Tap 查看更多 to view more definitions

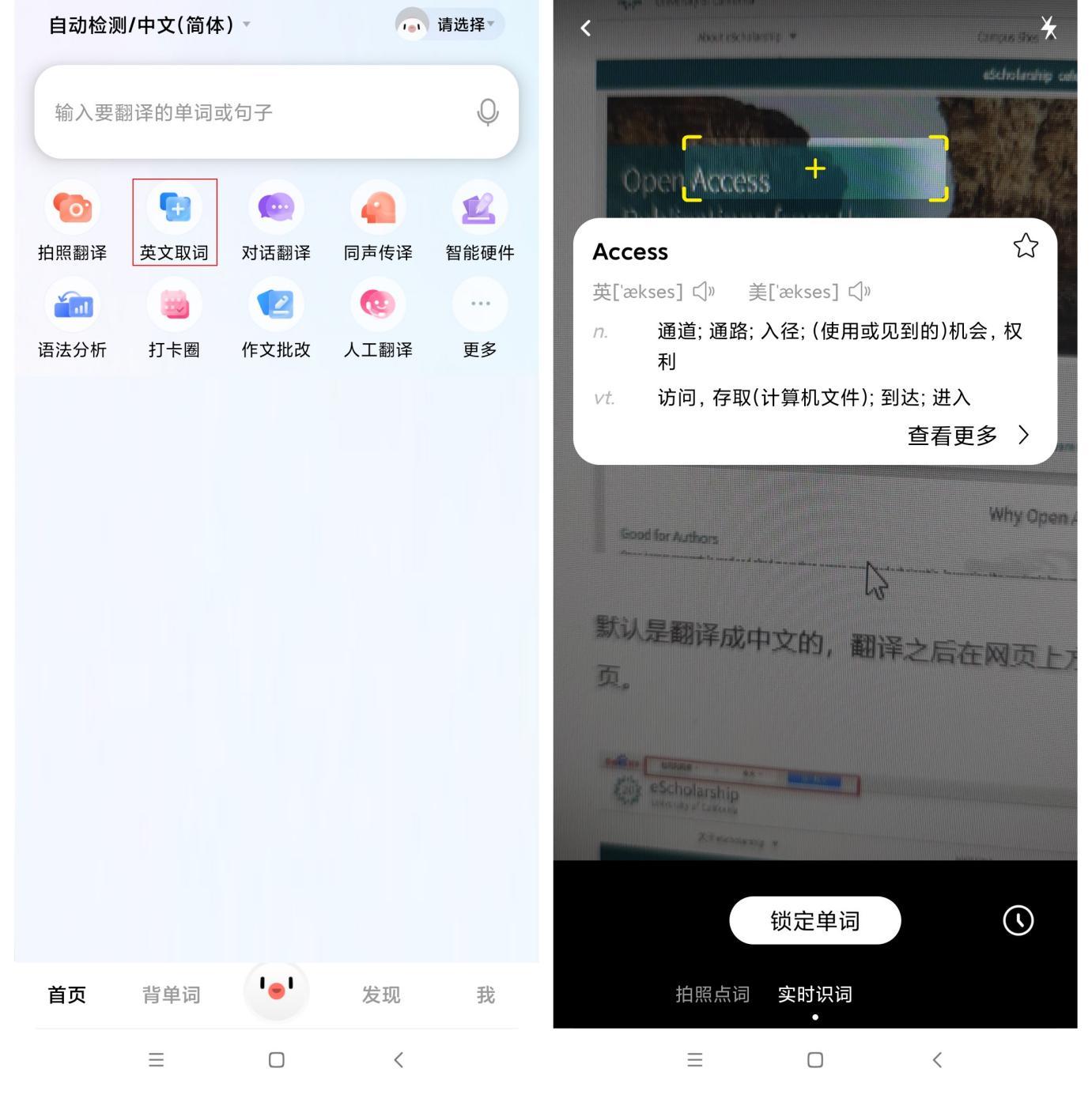tap(967, 435)
